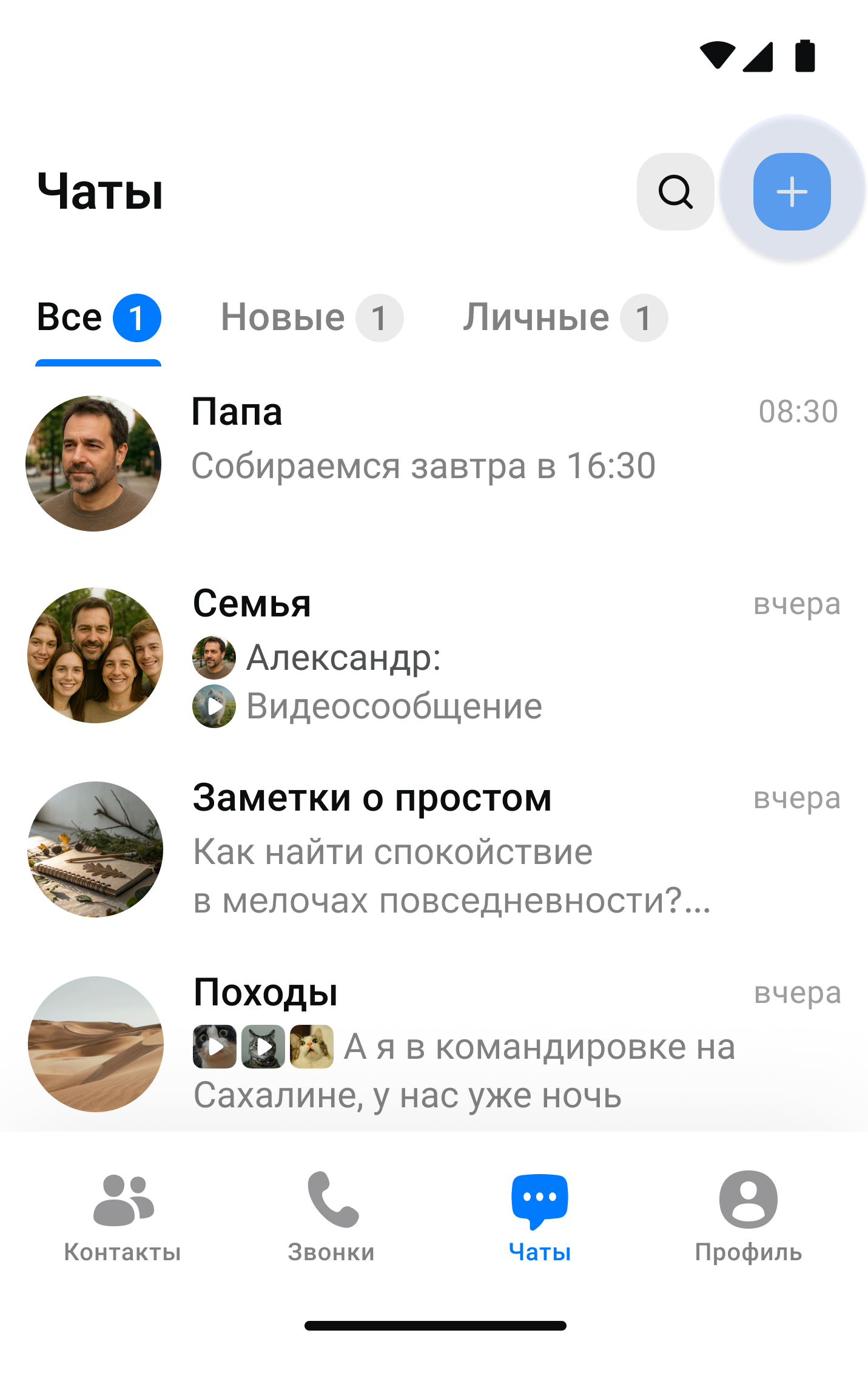This screenshot has height=1384, width=868.
Task: Go to the Контакты tab
Action: 123,1217
